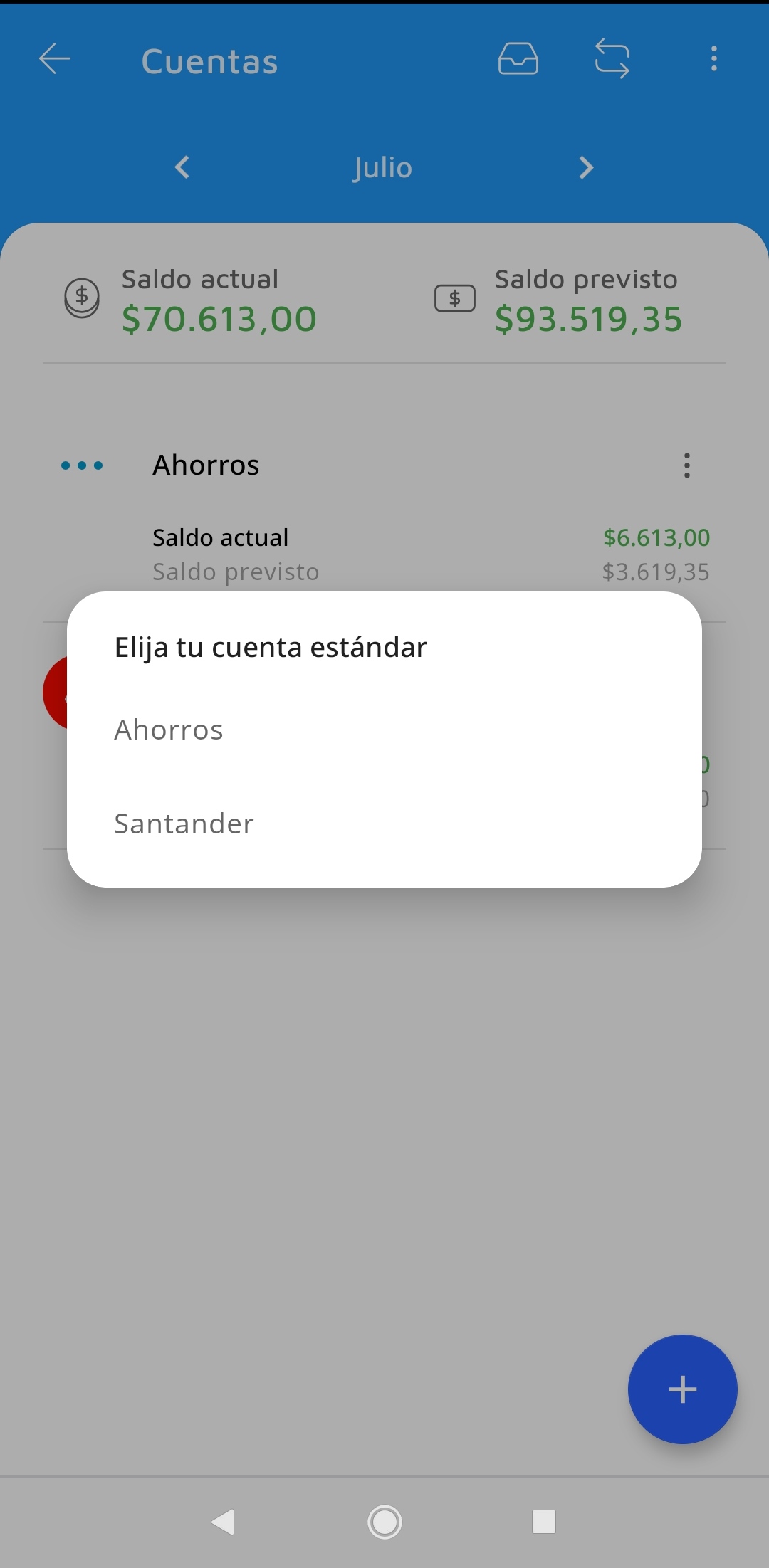Open the inbox tray icon
769x1568 pixels.
pos(518,59)
